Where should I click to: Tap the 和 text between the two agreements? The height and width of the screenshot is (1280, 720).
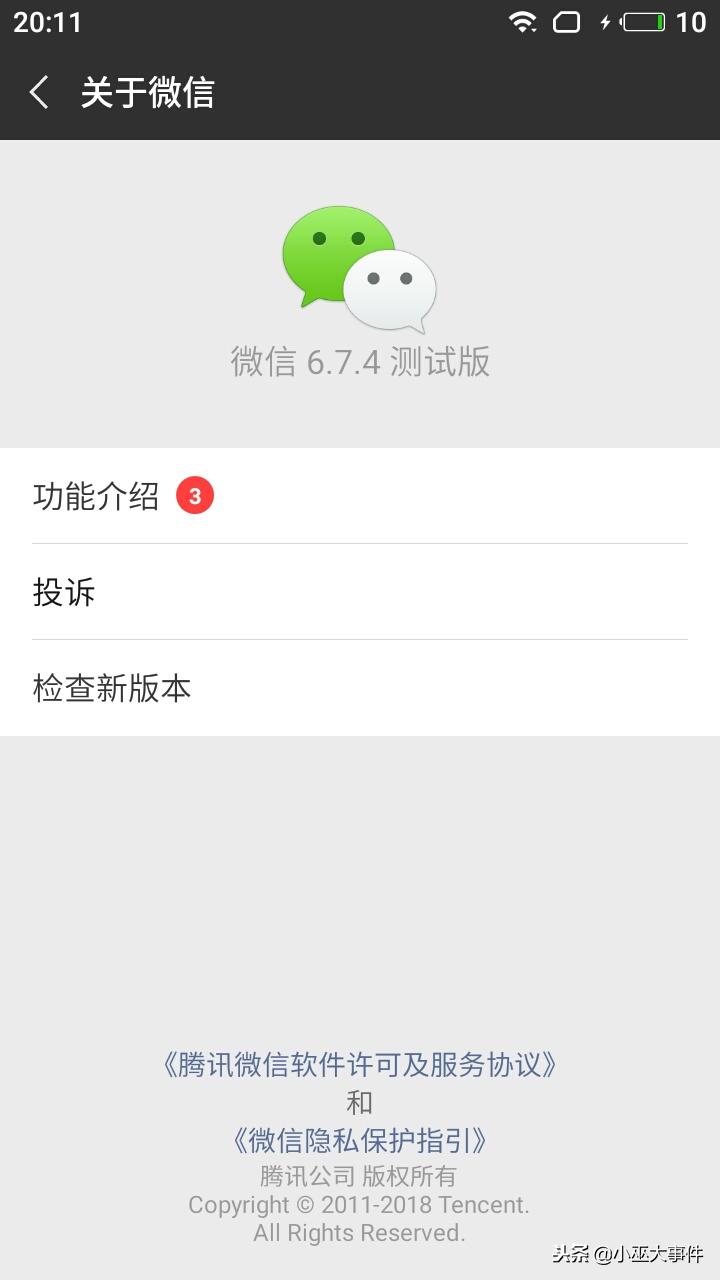[x=360, y=1102]
